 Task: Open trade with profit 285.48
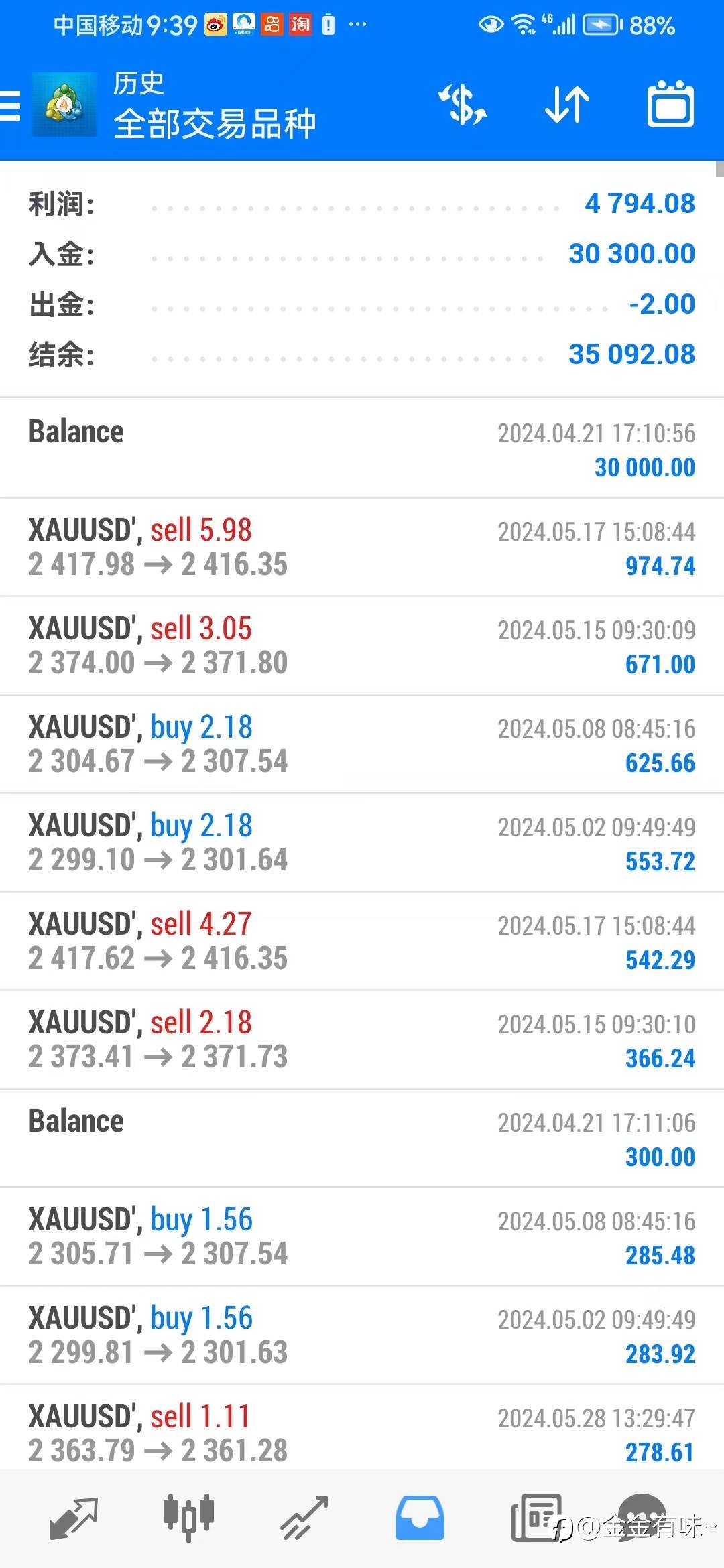coord(362,1237)
